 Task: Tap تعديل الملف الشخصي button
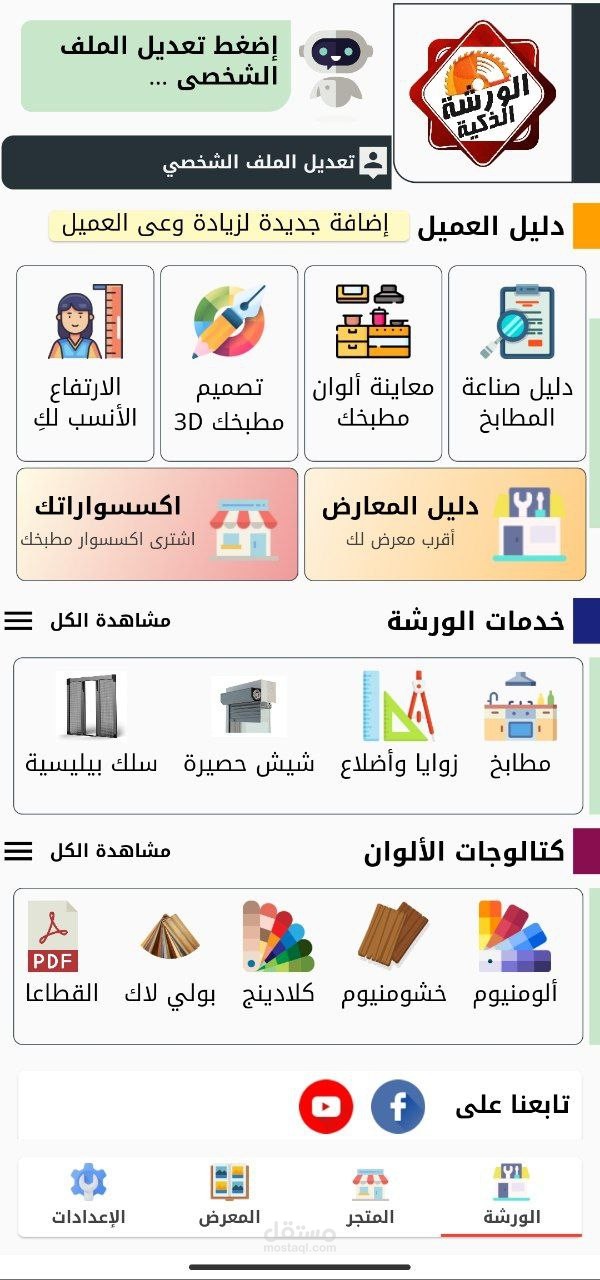(x=272, y=162)
